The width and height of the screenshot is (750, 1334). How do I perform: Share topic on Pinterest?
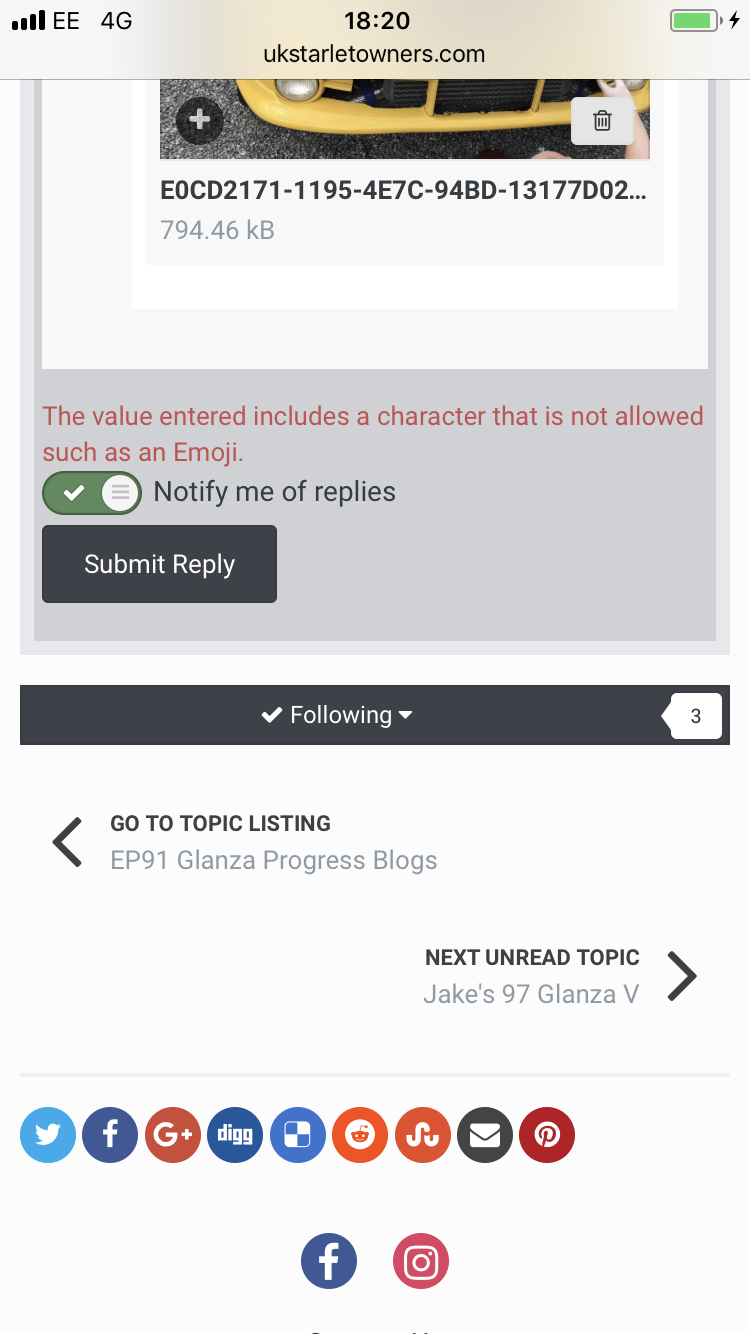click(x=547, y=1135)
